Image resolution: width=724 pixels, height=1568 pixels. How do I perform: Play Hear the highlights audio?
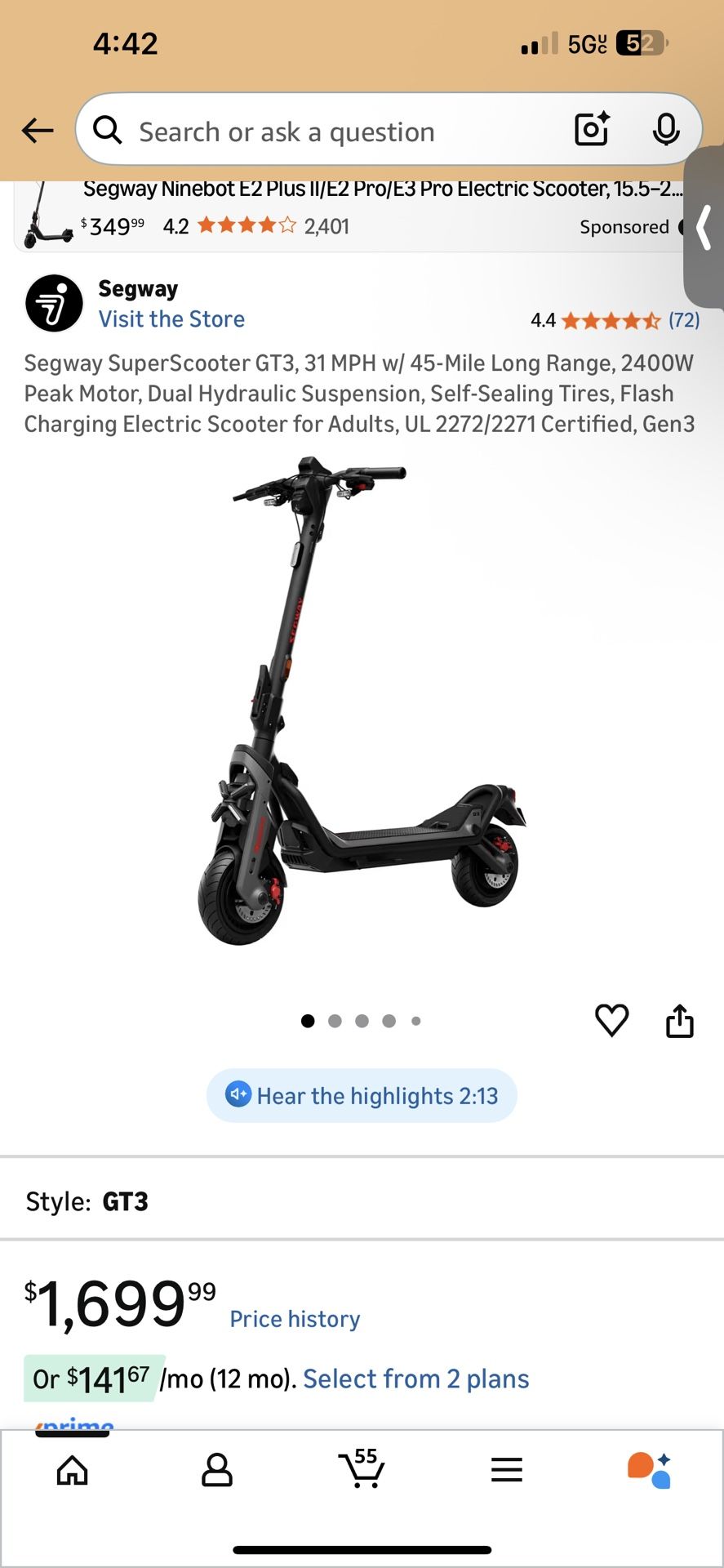(x=362, y=1096)
